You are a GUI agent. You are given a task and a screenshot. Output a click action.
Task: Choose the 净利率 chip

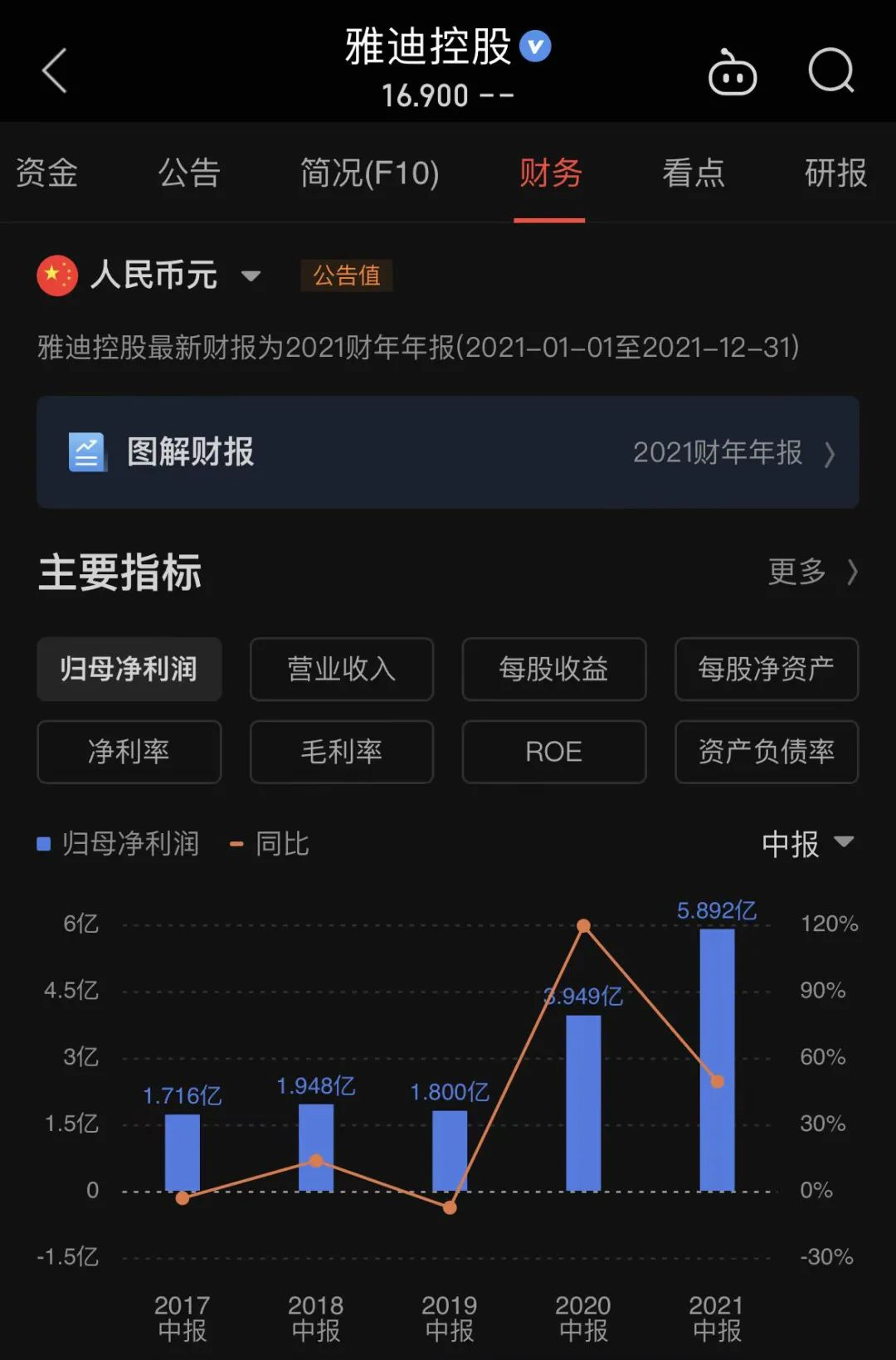pos(129,752)
